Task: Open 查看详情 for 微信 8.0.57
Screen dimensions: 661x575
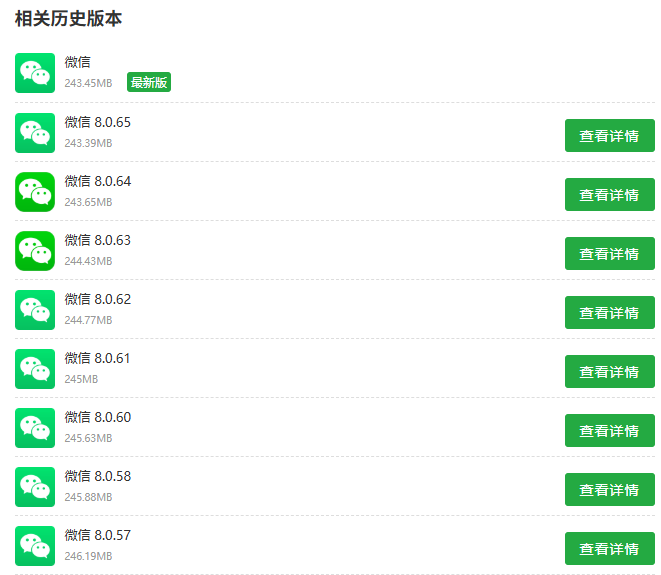Action: point(609,549)
